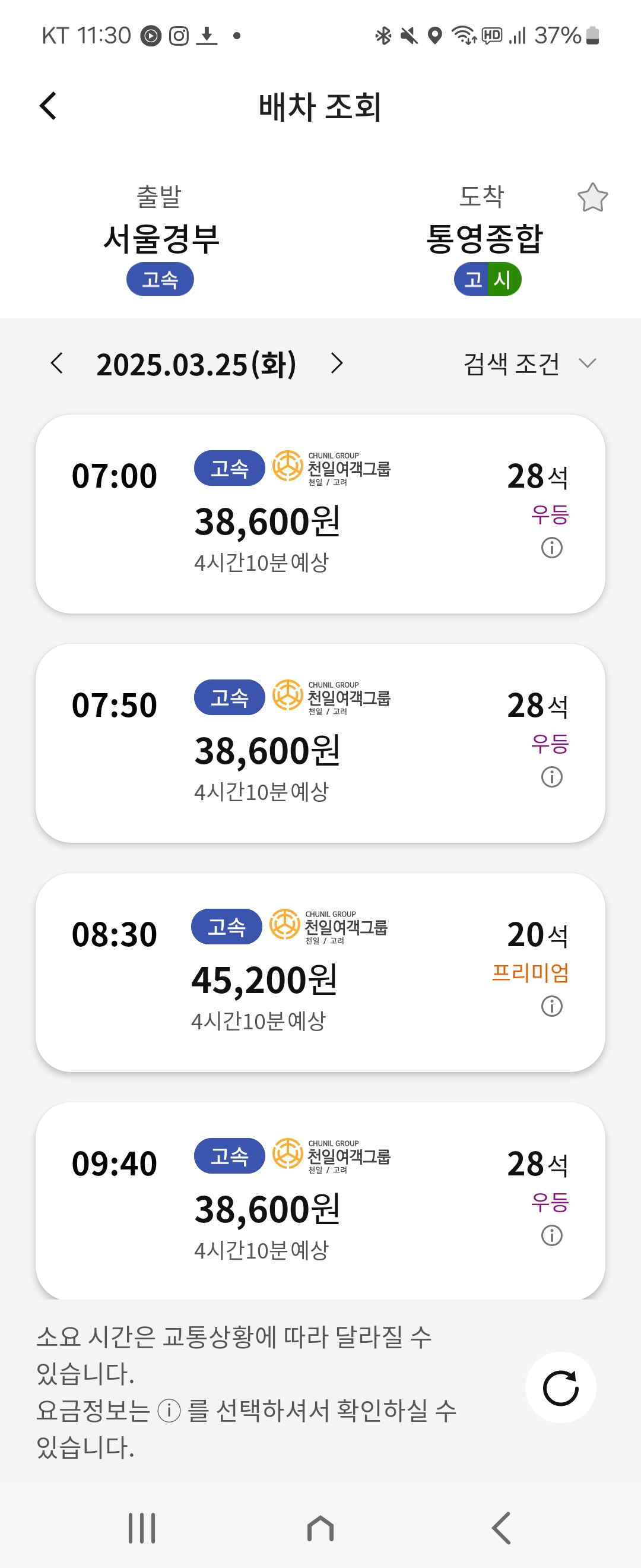641x1568 pixels.
Task: Go to the next date
Action: [338, 363]
